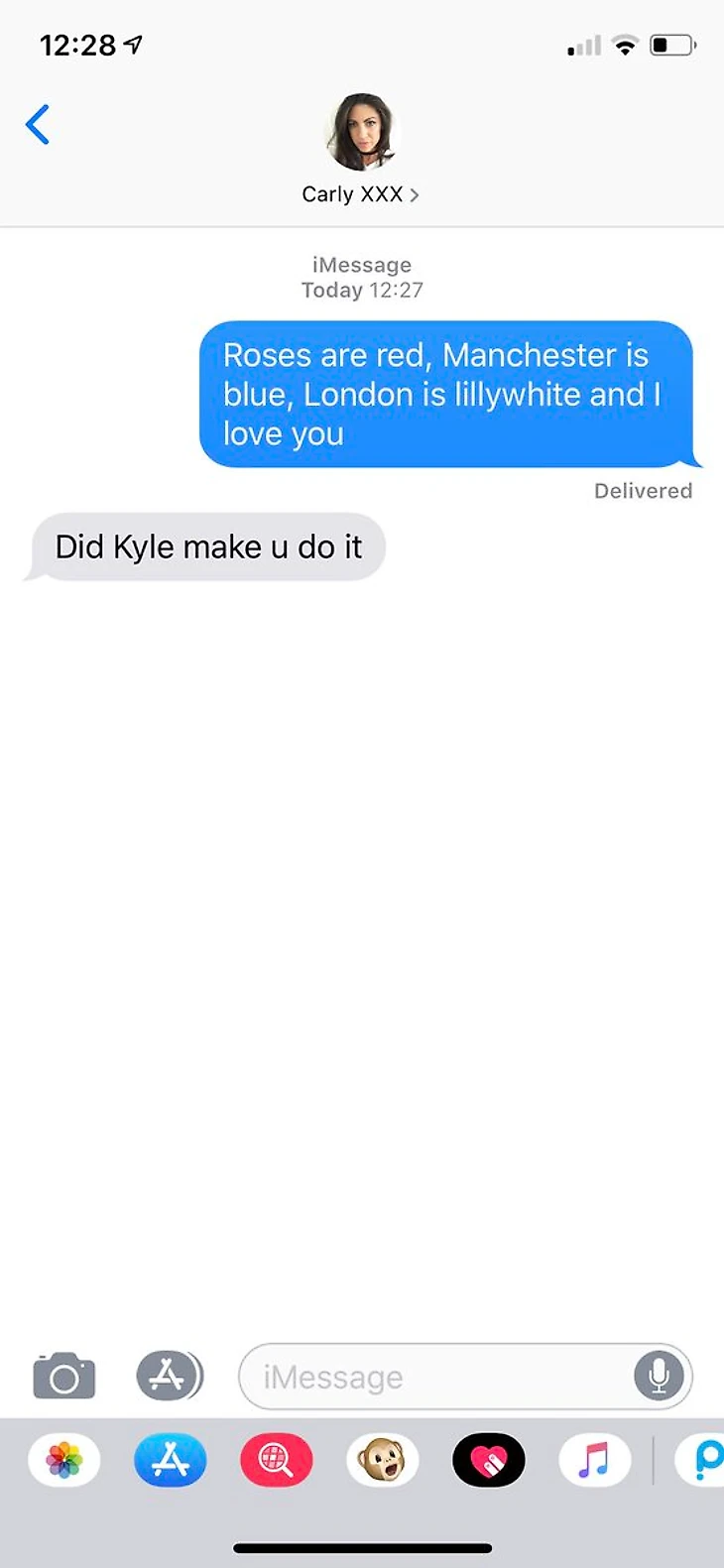The height and width of the screenshot is (1568, 724).
Task: Start voice message with microphone icon
Action: pos(659,1377)
